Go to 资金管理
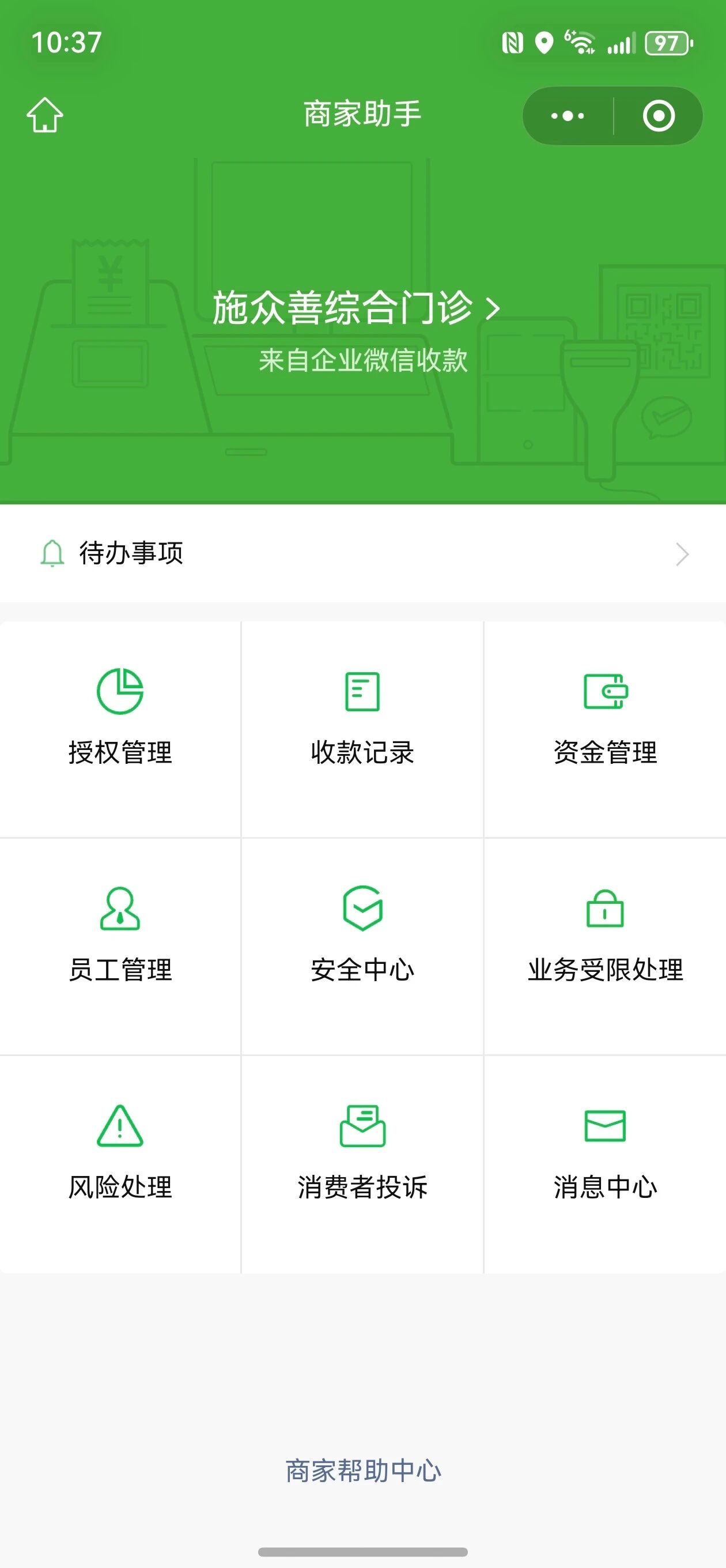726x1568 pixels. (605, 718)
